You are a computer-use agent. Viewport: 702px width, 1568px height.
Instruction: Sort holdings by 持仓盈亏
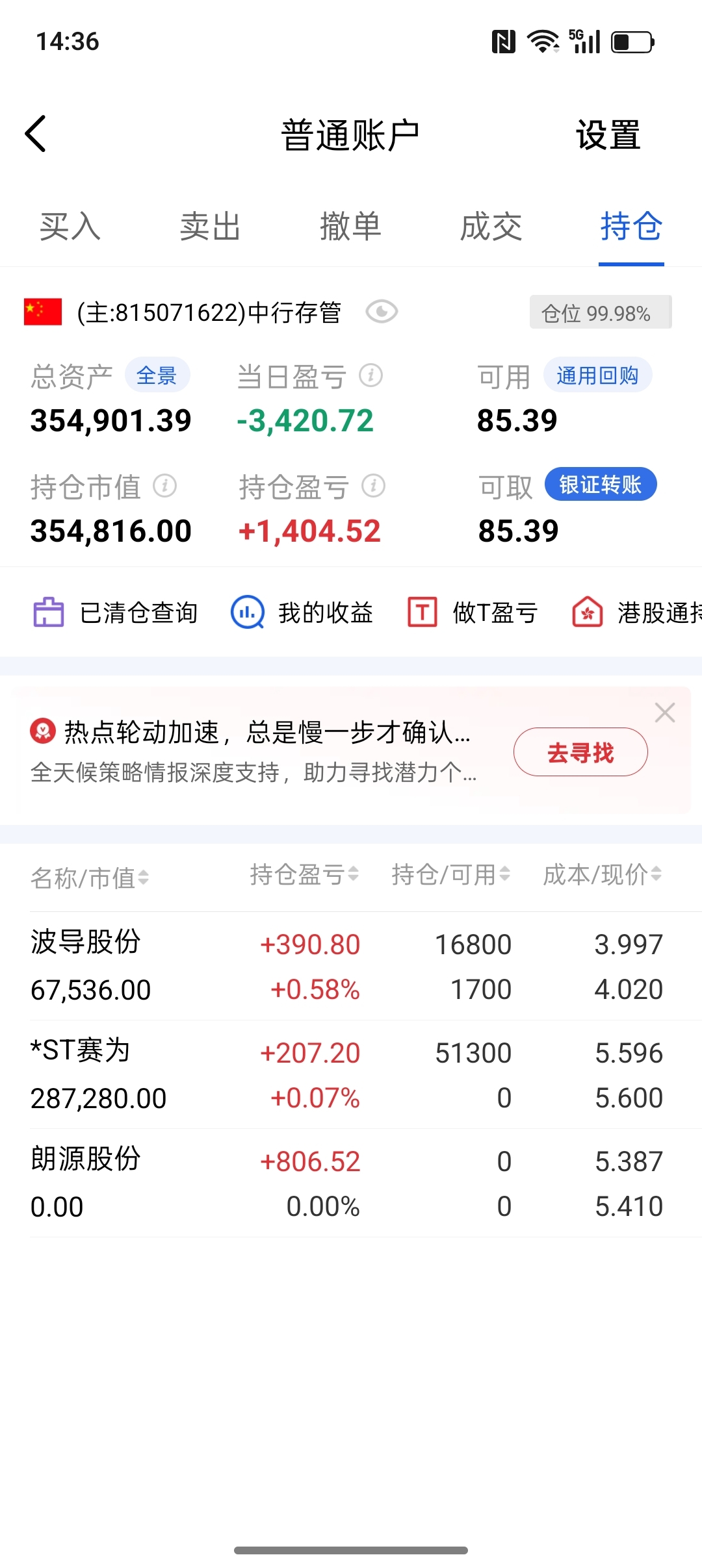click(x=304, y=875)
